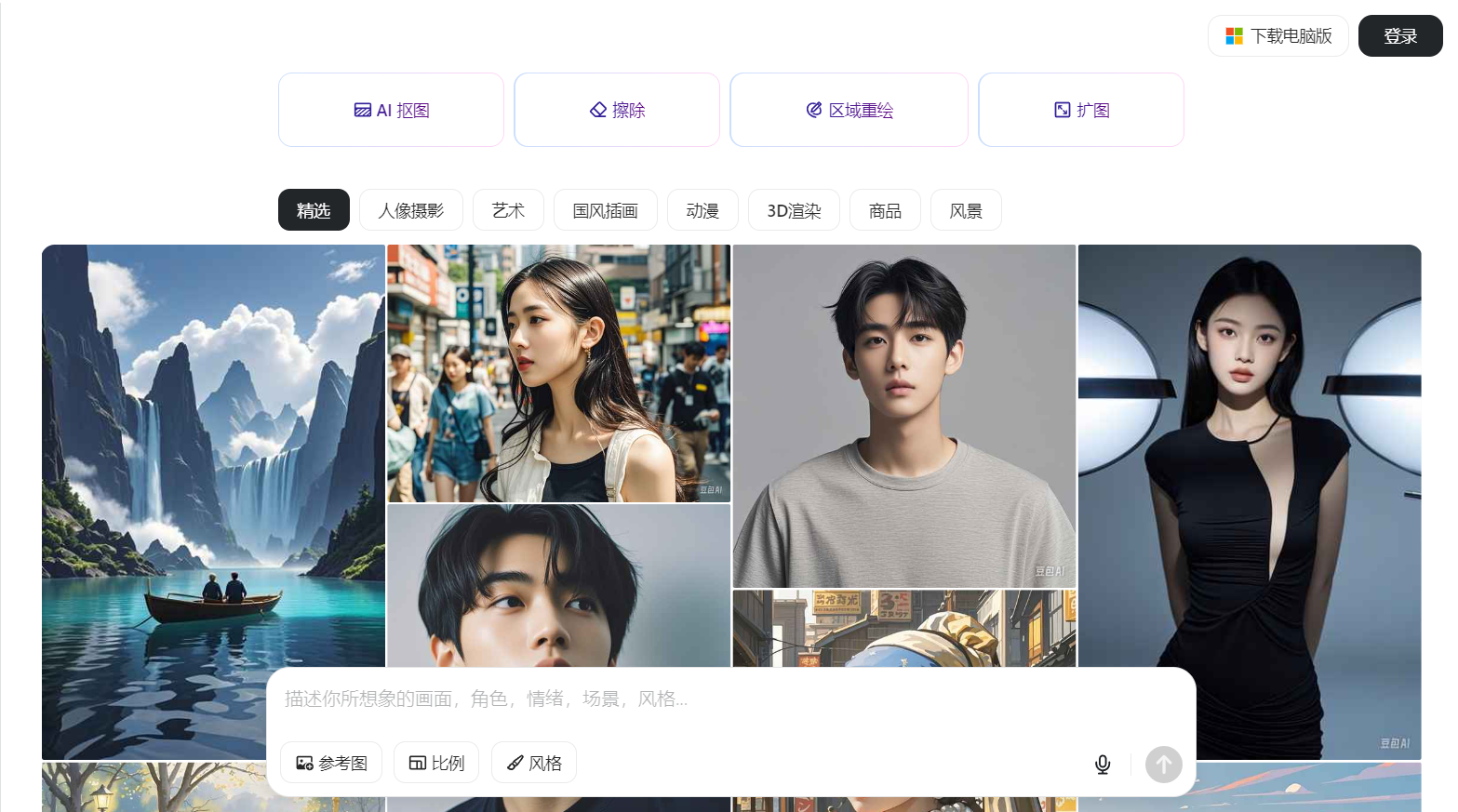Viewport: 1458px width, 812px height.
Task: Pick a 风格 style option
Action: (534, 763)
